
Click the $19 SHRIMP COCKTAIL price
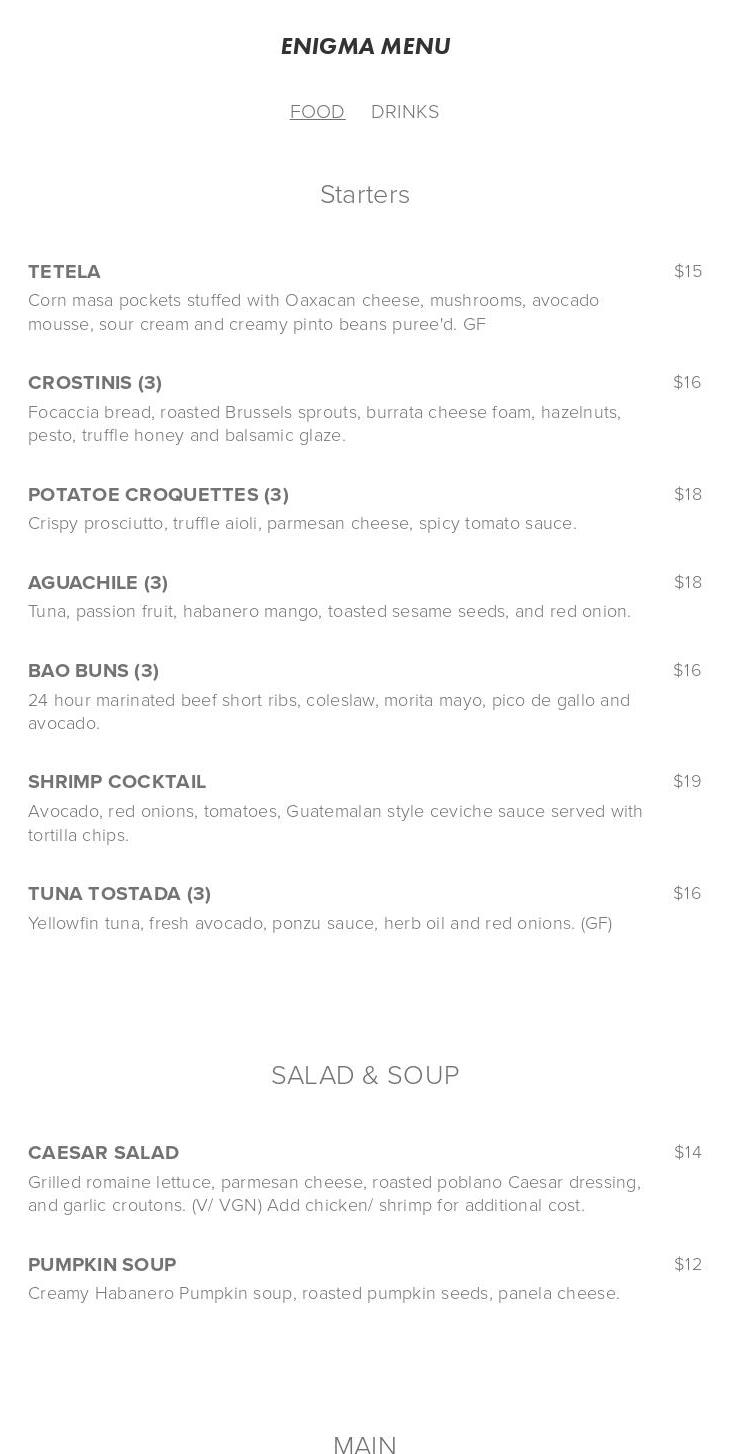(687, 782)
